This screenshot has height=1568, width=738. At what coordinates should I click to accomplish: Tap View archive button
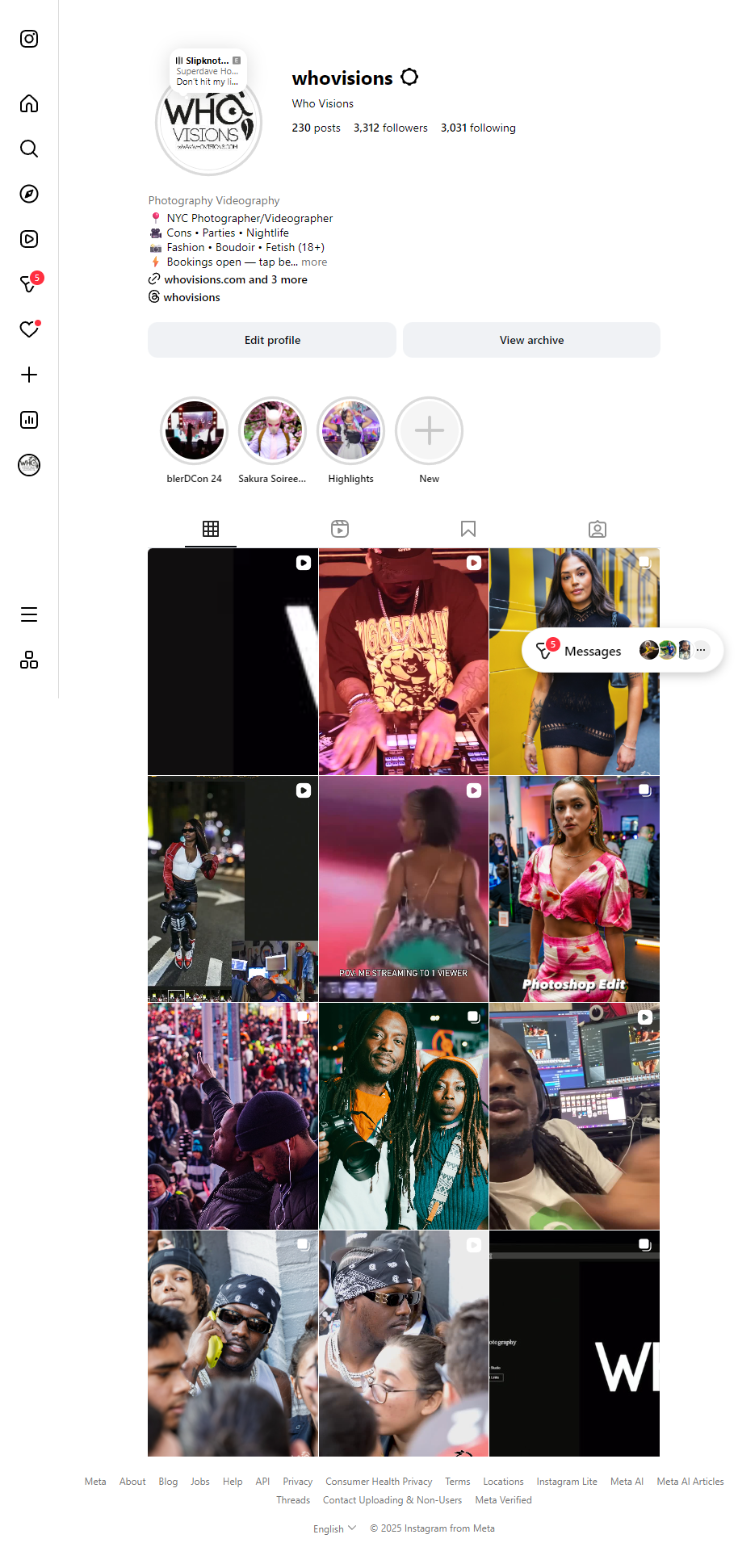coord(531,340)
